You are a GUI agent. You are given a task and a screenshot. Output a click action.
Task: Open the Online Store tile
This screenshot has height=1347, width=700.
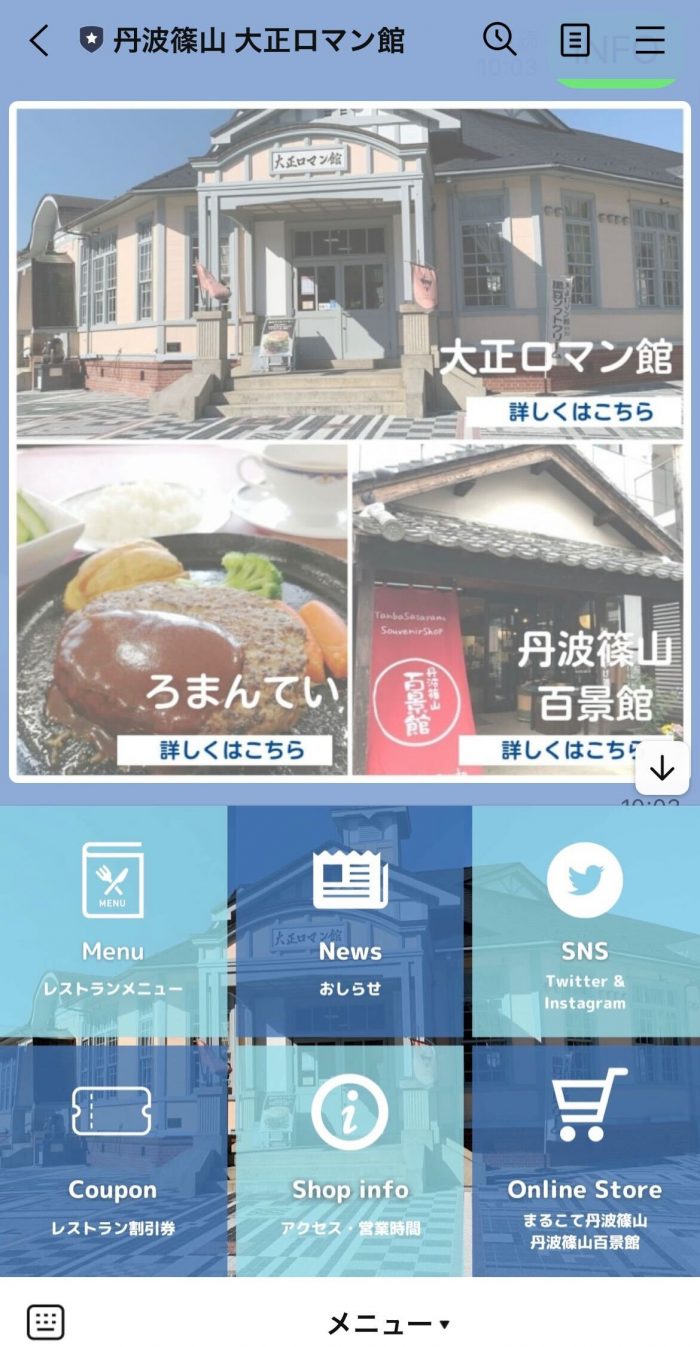tap(586, 1157)
